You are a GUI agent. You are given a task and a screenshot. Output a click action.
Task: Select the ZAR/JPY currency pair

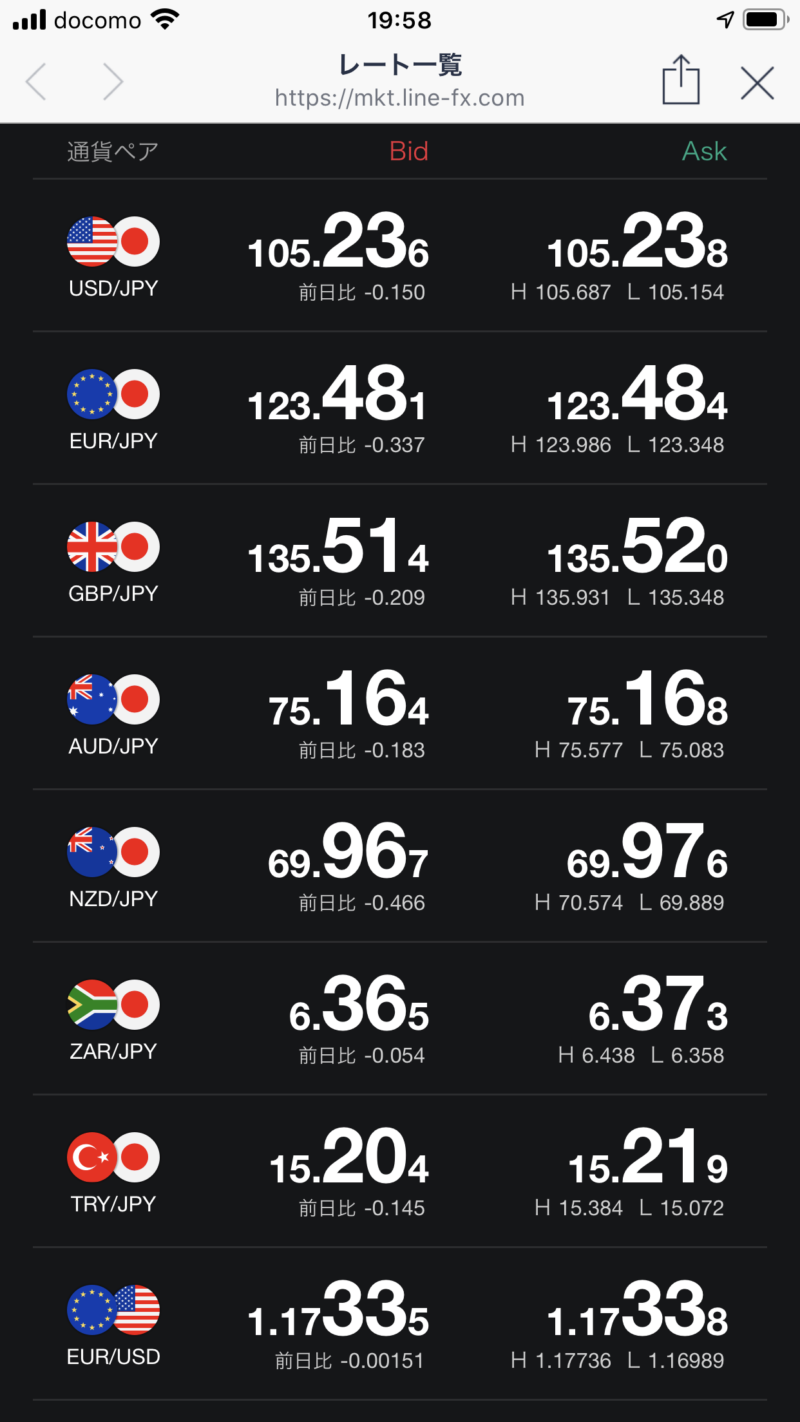pos(400,1018)
